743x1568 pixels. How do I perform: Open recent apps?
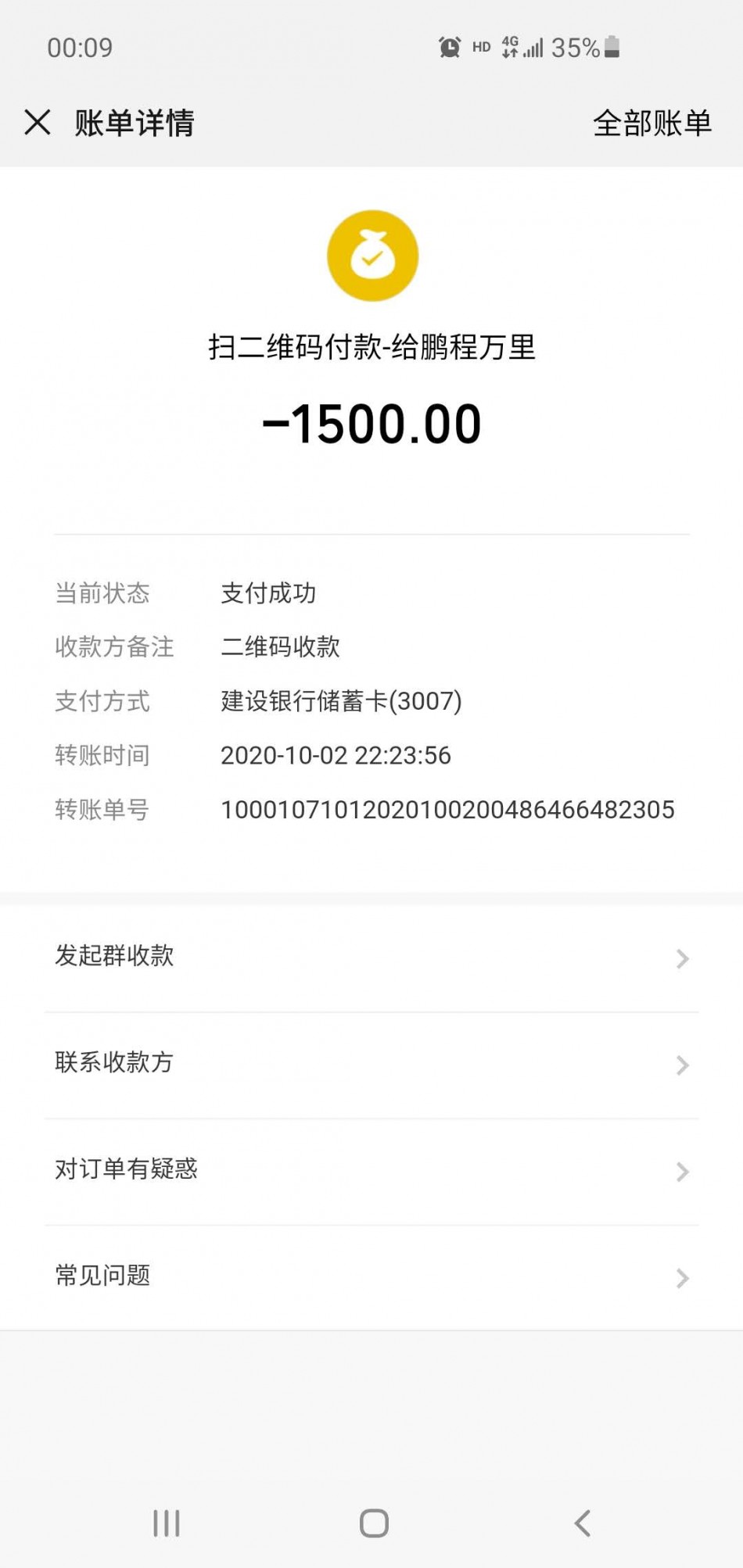click(166, 1523)
